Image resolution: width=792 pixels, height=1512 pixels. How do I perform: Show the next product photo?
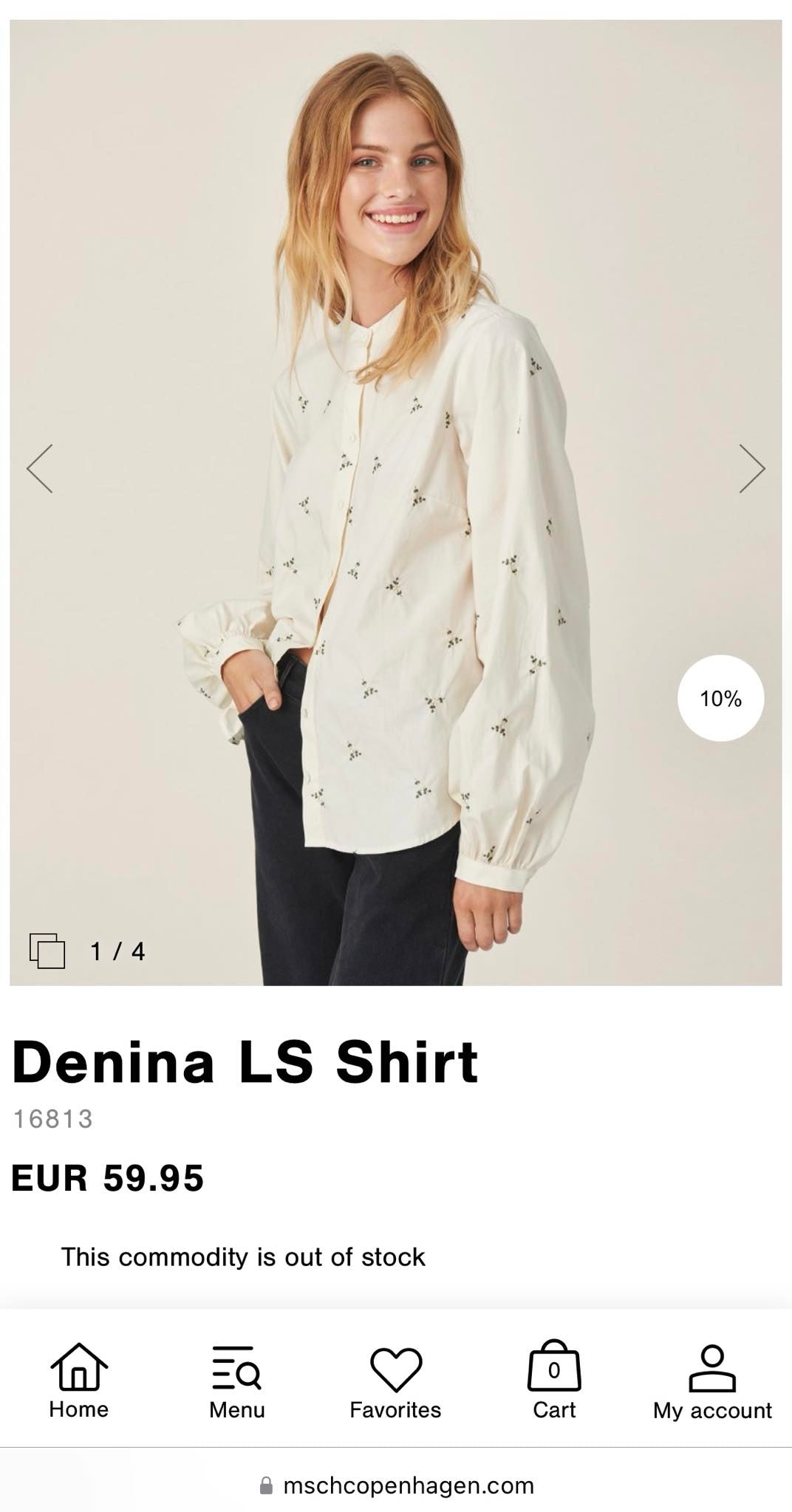coord(752,468)
